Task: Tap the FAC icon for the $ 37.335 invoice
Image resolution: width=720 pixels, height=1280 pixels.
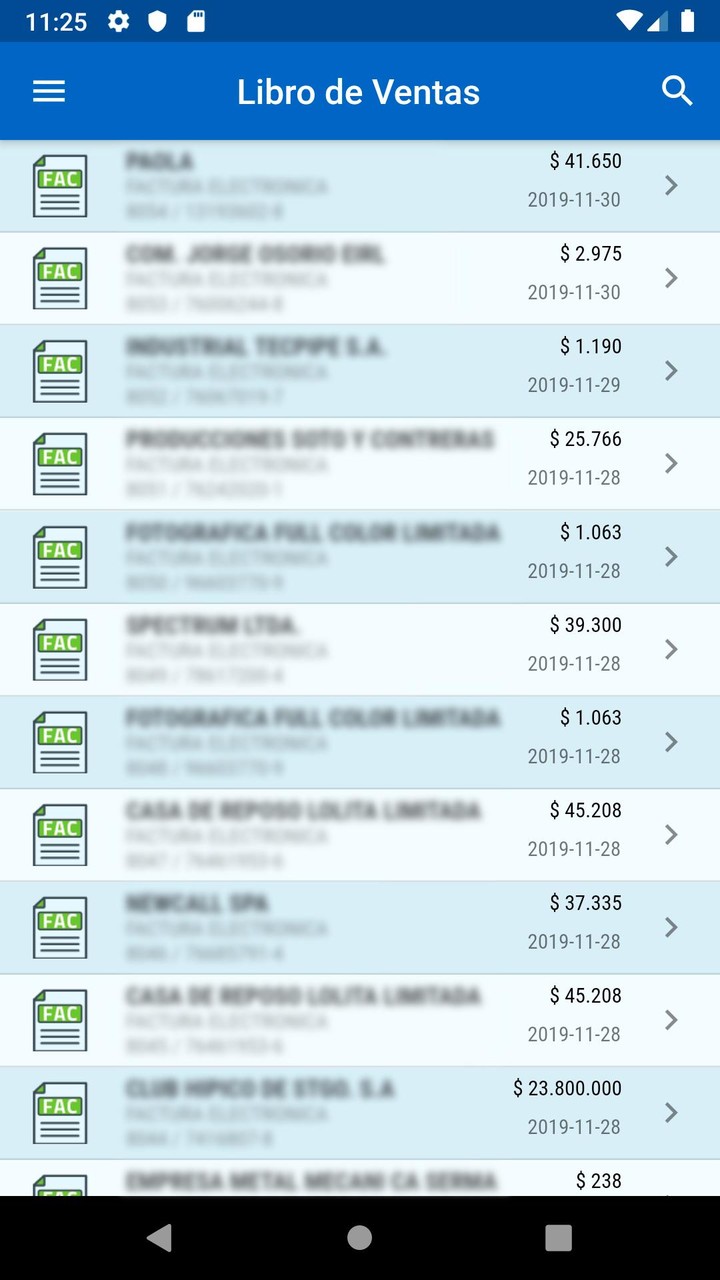Action: click(x=60, y=927)
